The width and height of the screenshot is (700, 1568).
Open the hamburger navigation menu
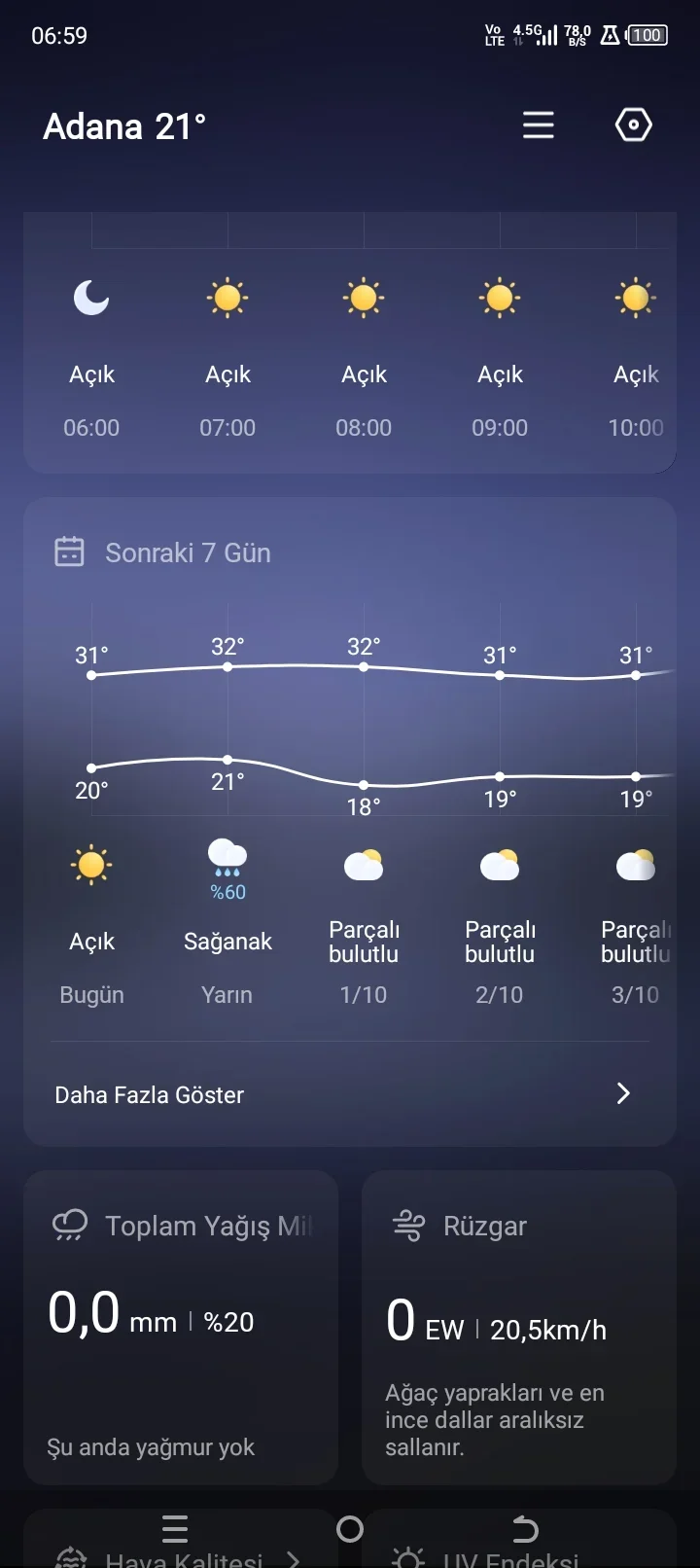[x=538, y=125]
